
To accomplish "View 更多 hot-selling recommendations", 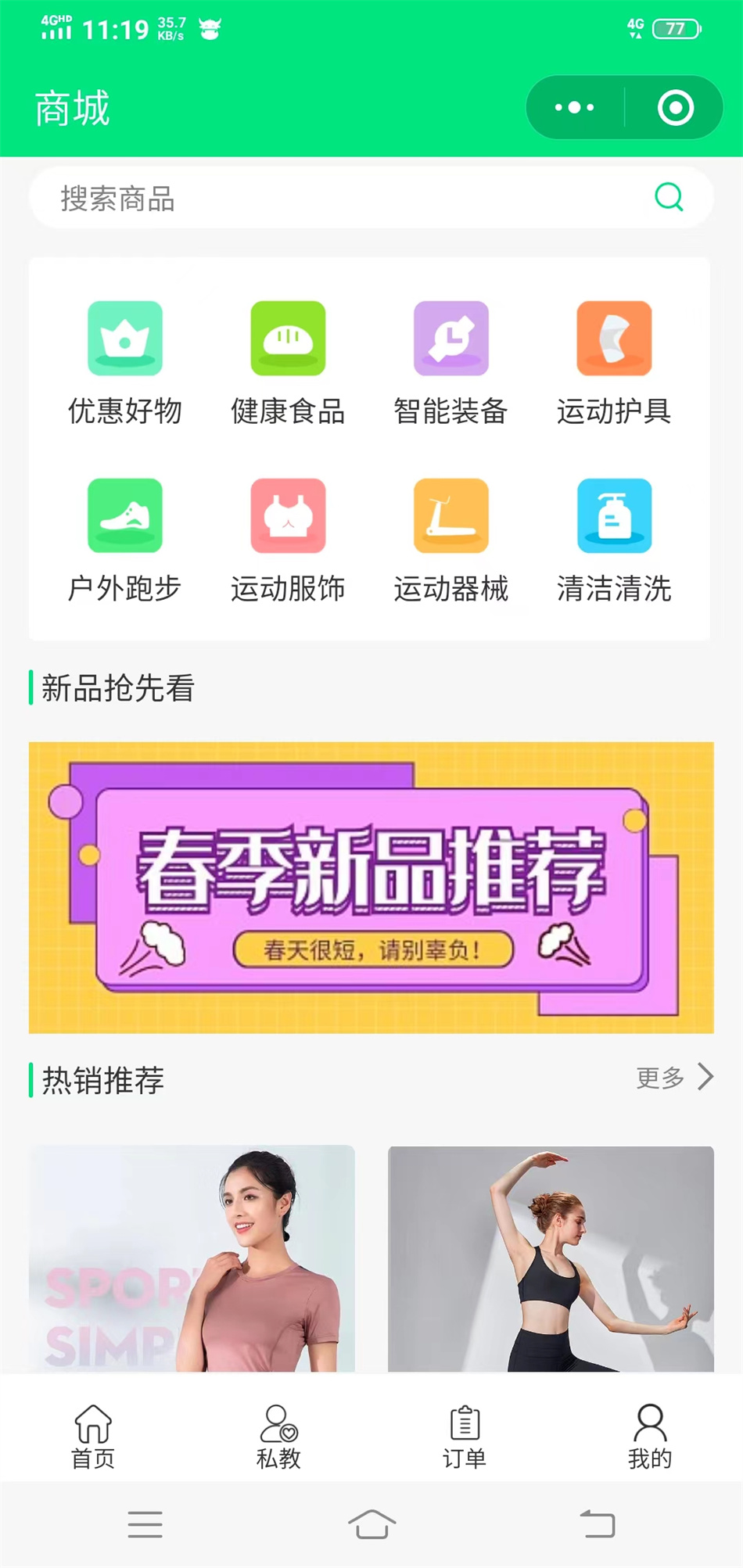I will [674, 1078].
